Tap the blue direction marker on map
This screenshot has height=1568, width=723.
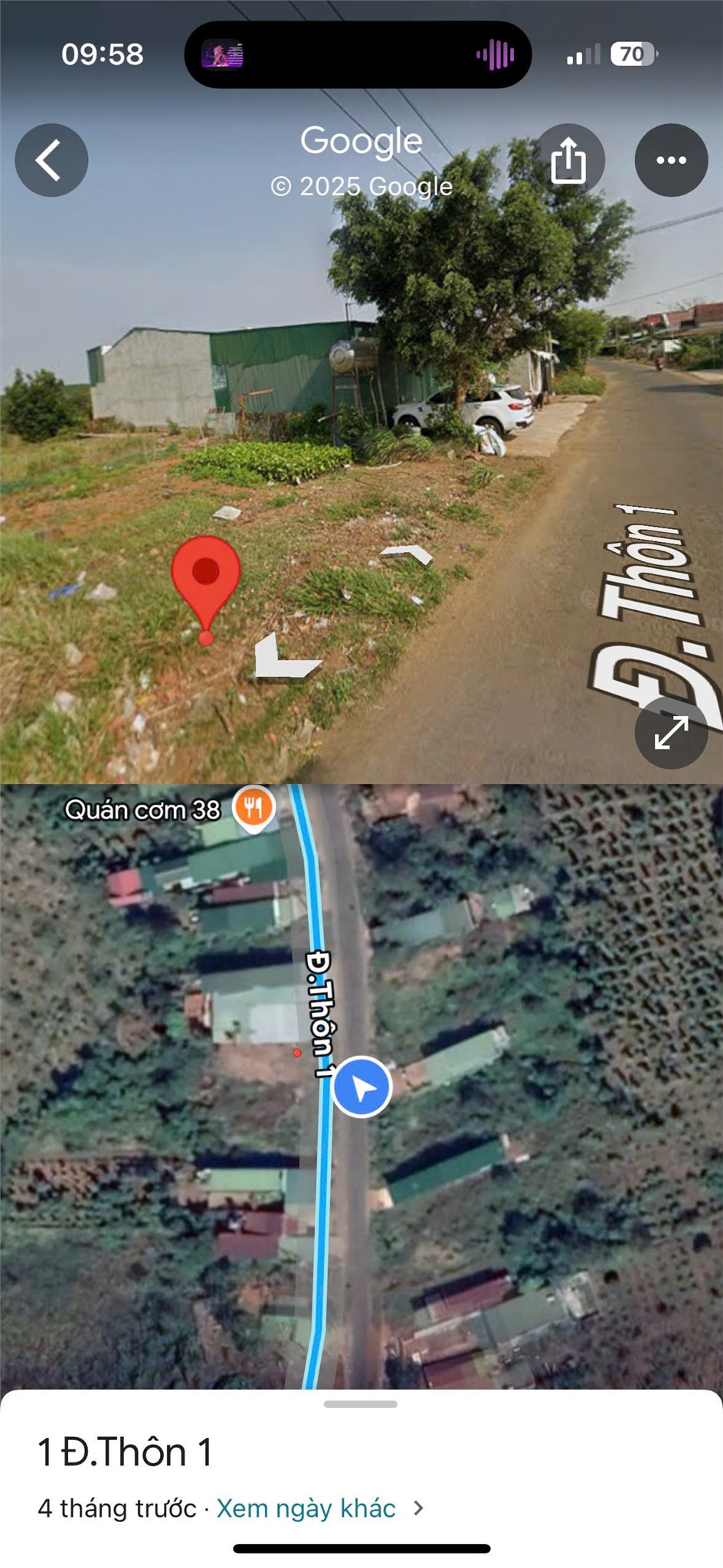pyautogui.click(x=361, y=1086)
